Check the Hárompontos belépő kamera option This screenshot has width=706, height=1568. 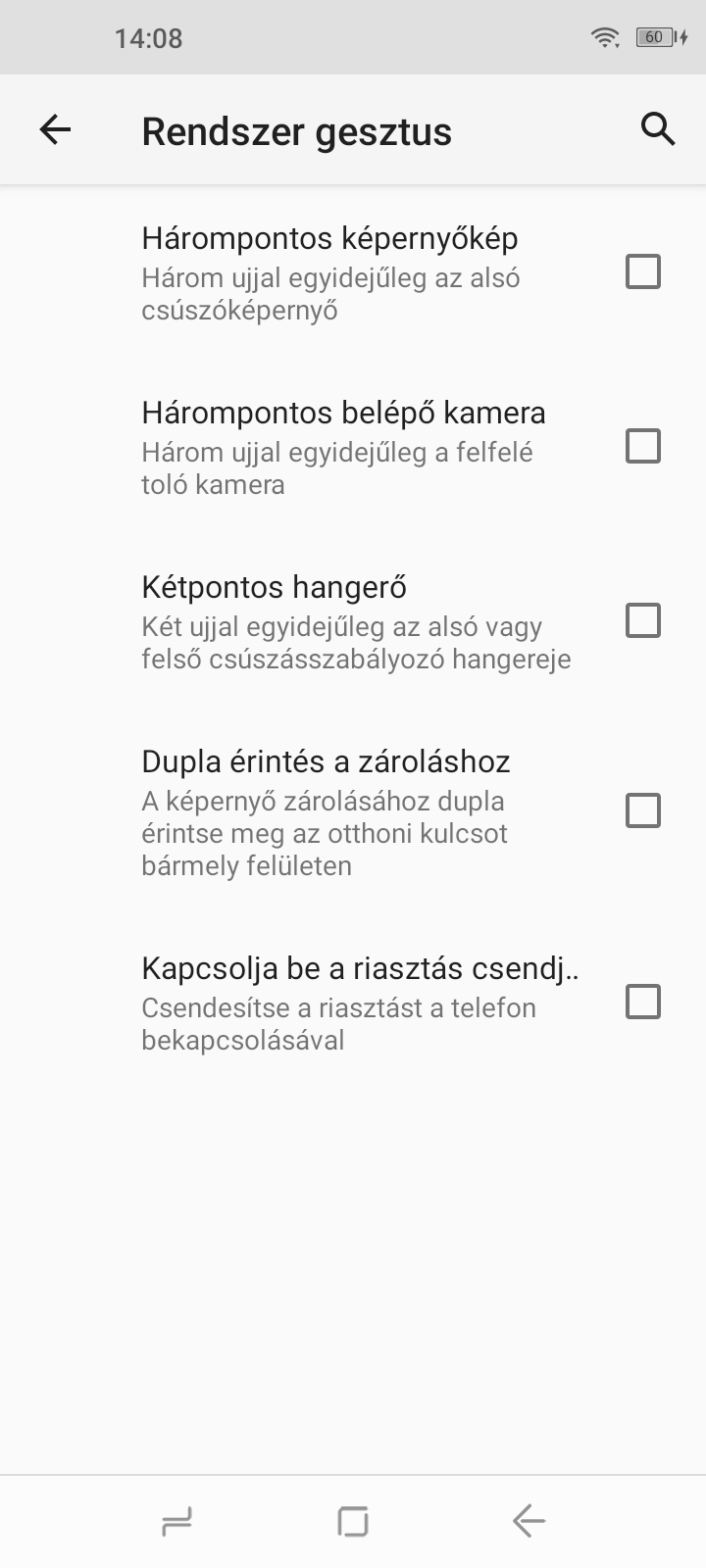coord(643,446)
